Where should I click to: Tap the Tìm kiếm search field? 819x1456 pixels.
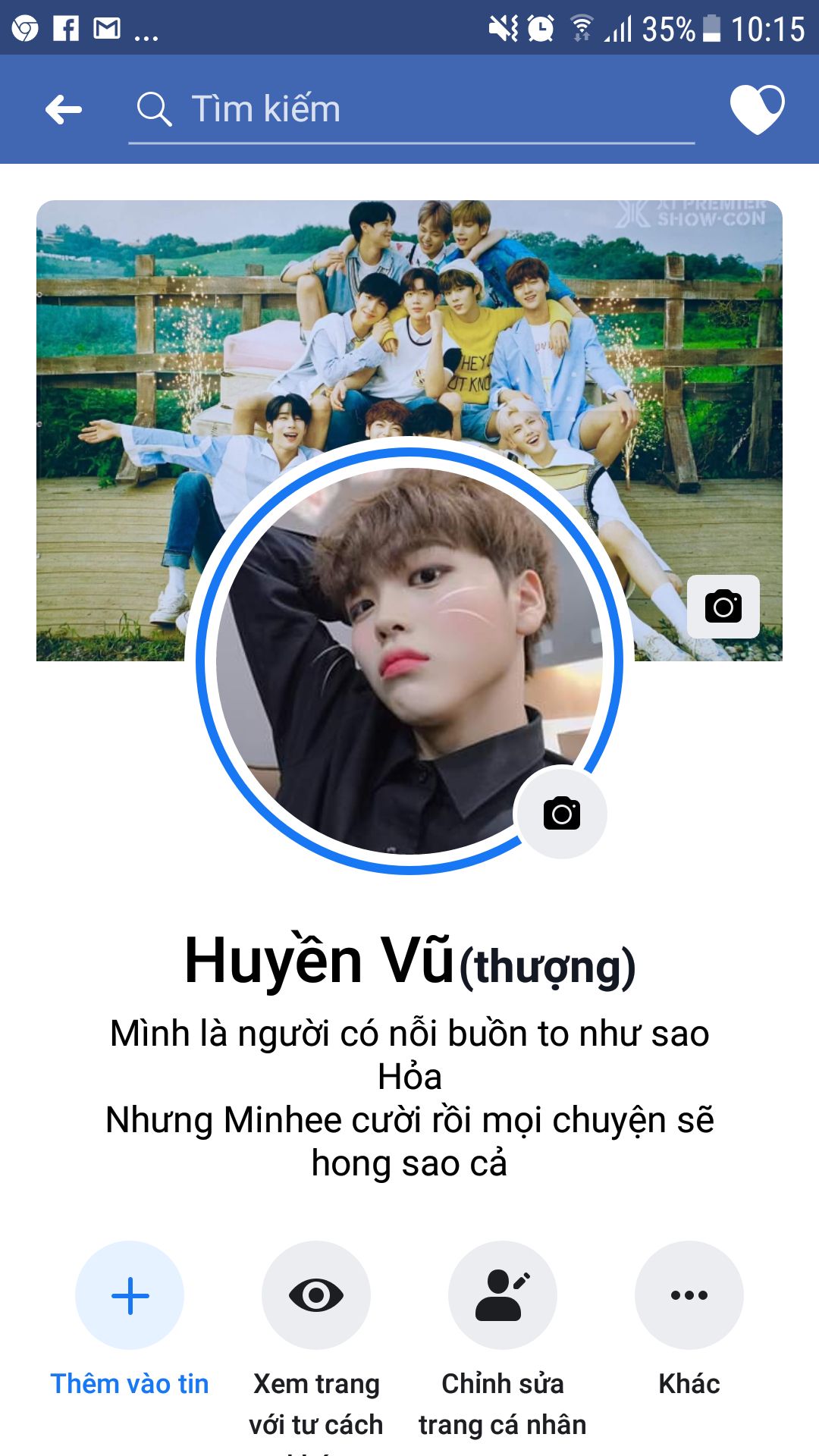click(x=411, y=109)
